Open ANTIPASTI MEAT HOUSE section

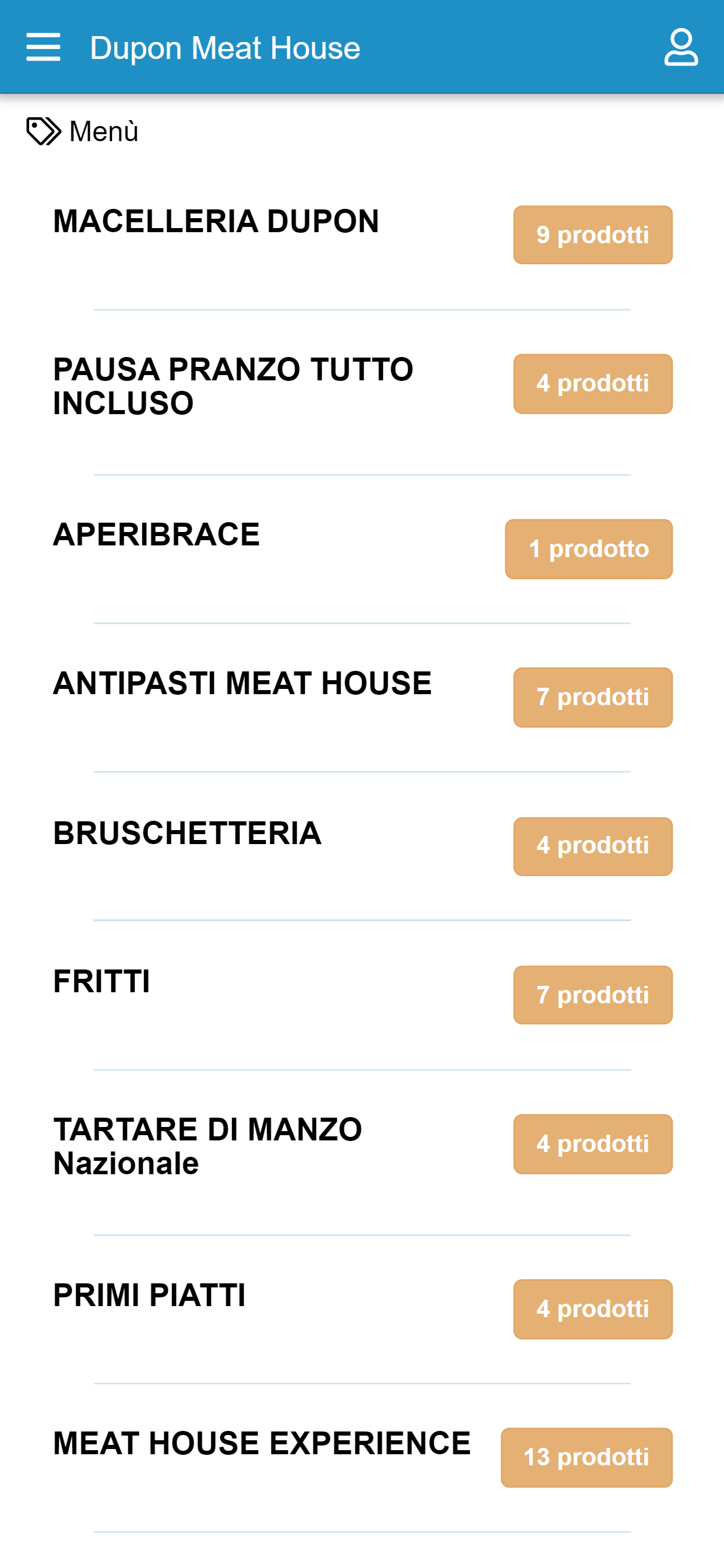tap(362, 698)
